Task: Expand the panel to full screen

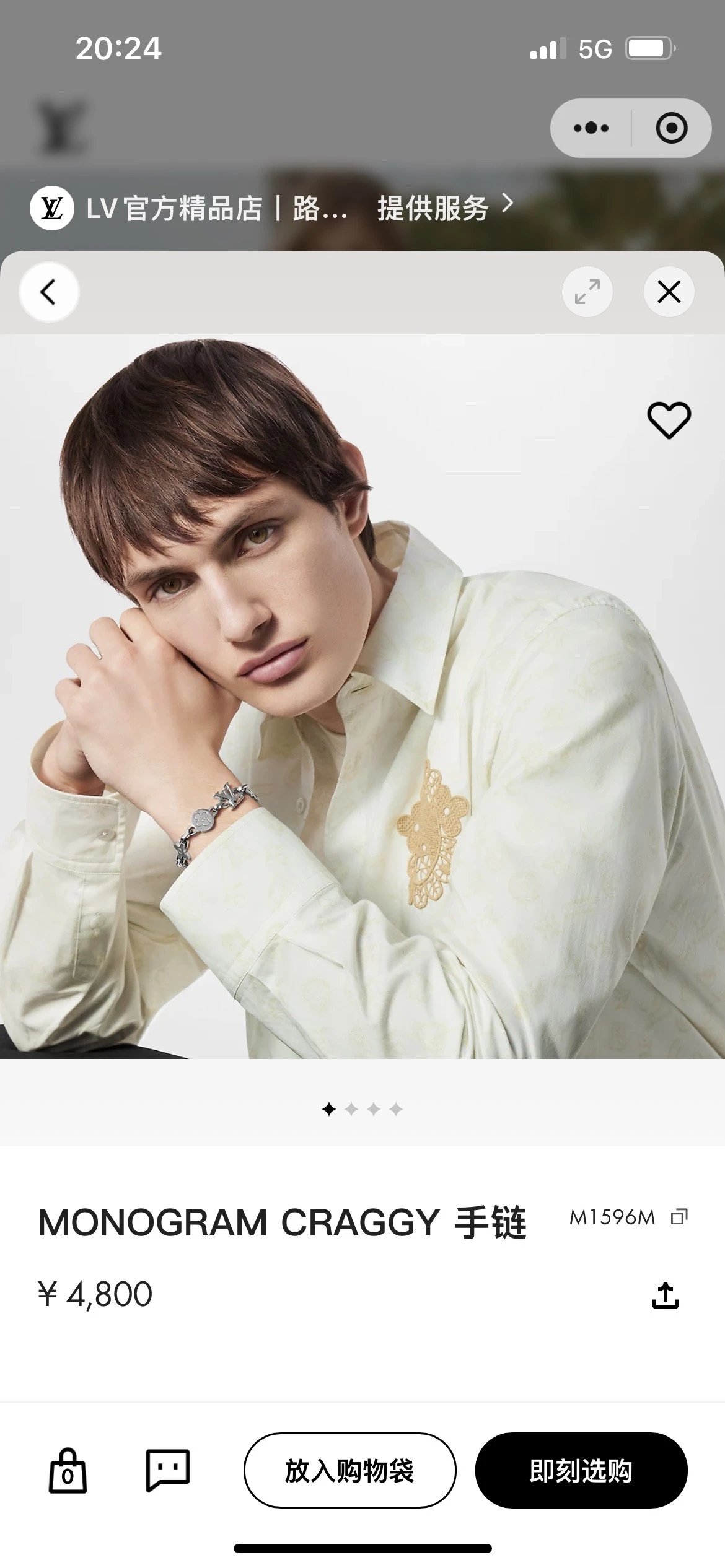Action: pos(587,292)
